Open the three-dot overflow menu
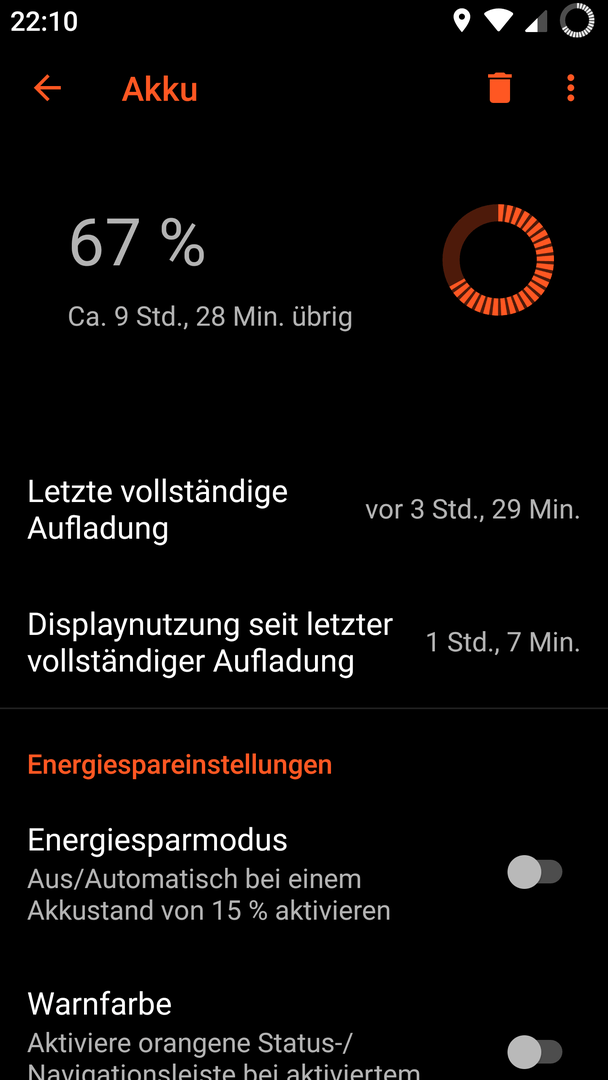608x1080 pixels. coord(570,89)
